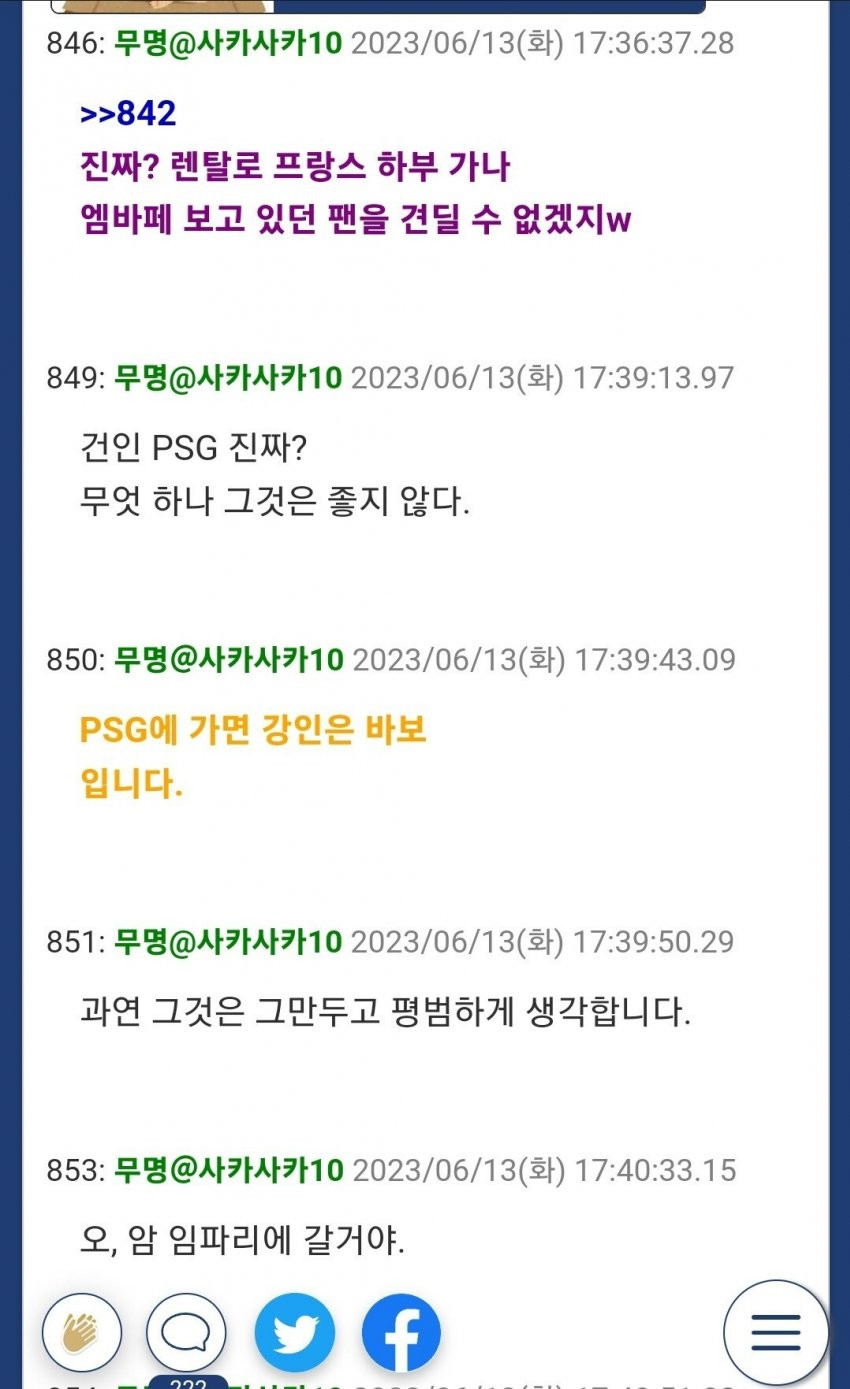Open the comments bubble
This screenshot has width=850, height=1389.
pos(186,1332)
